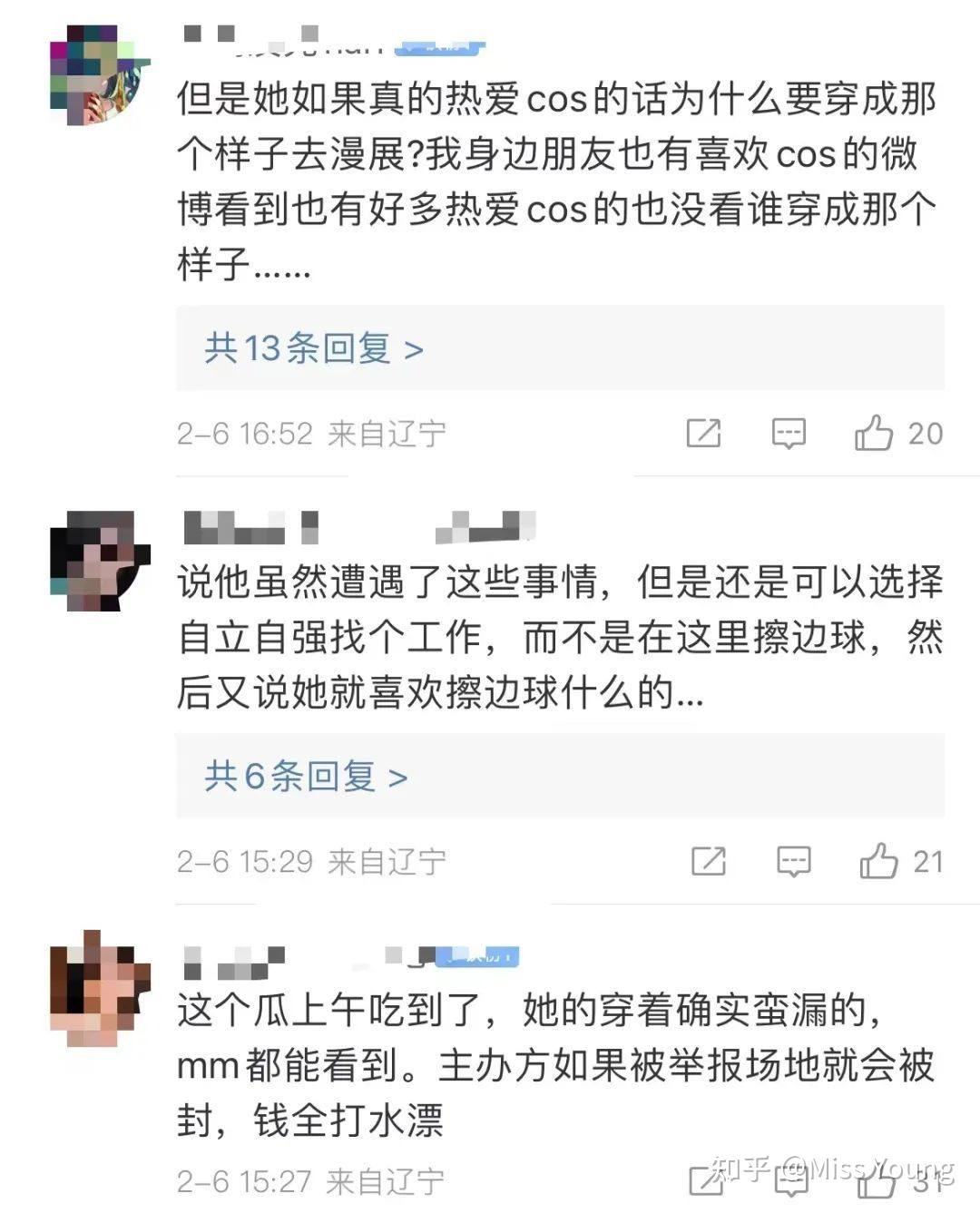Viewport: 980px width, 1213px height.
Task: Open avatar of the commenter asking about cos
Action: [100, 75]
